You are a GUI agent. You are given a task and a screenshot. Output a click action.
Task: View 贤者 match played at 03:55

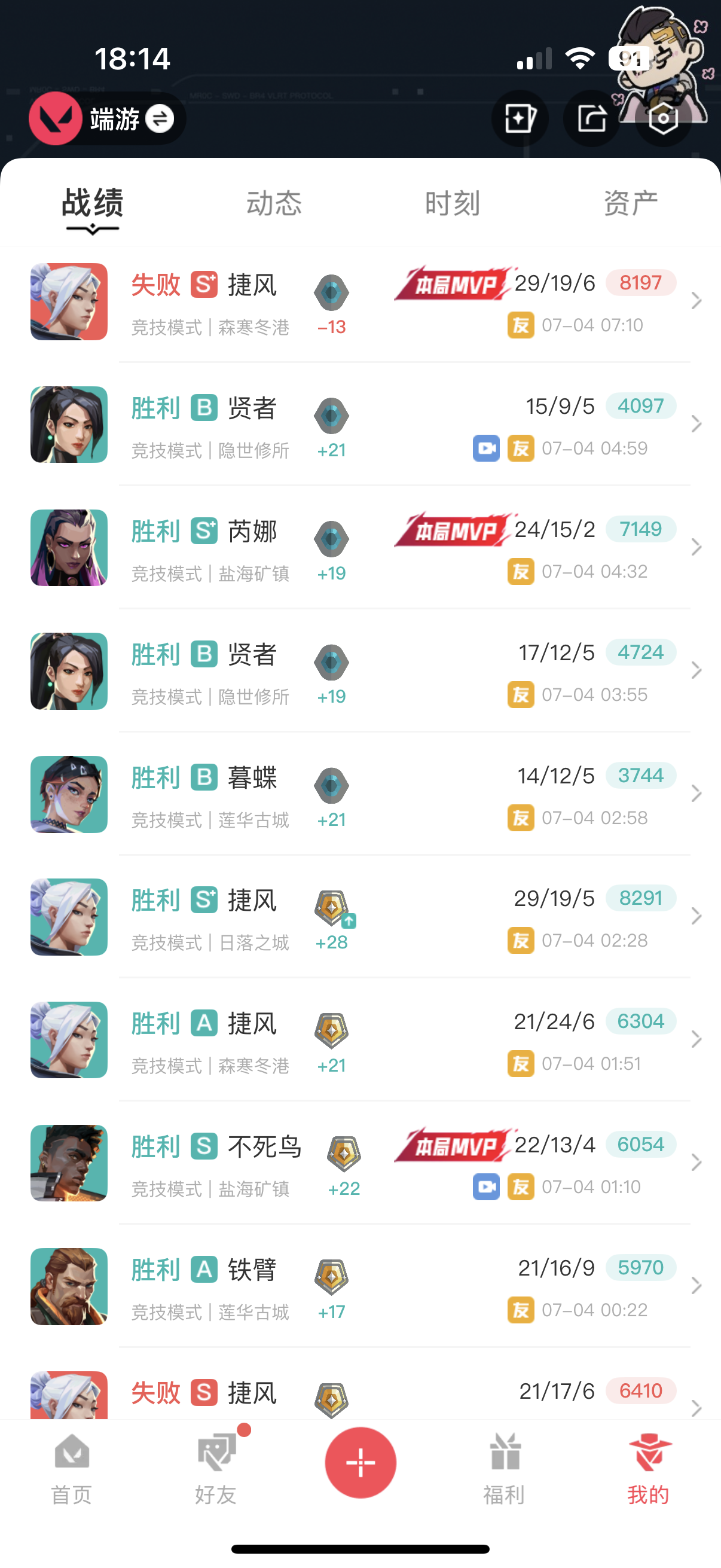[x=365, y=672]
